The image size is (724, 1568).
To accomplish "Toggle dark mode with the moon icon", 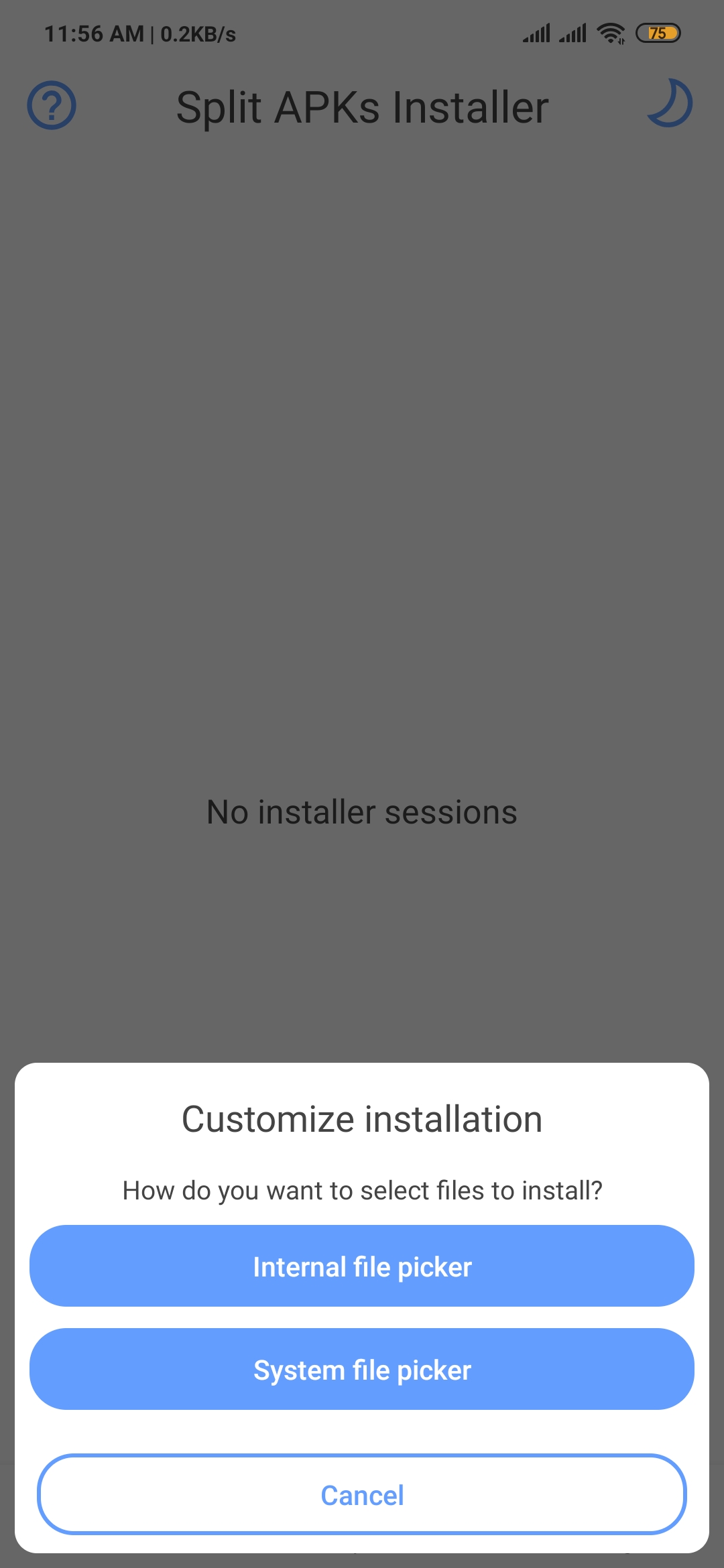I will tap(670, 104).
